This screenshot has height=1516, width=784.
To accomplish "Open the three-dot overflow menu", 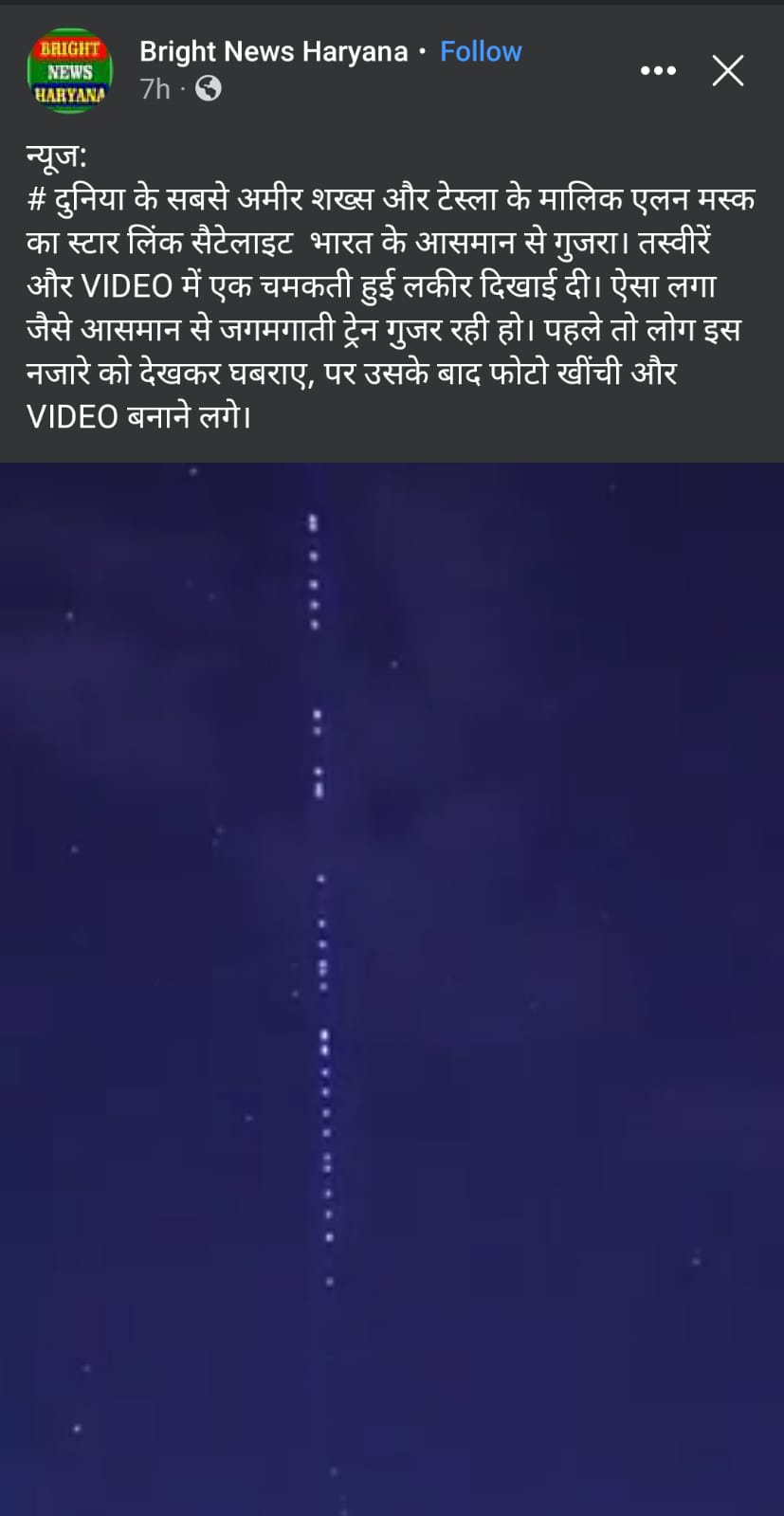I will coord(658,71).
